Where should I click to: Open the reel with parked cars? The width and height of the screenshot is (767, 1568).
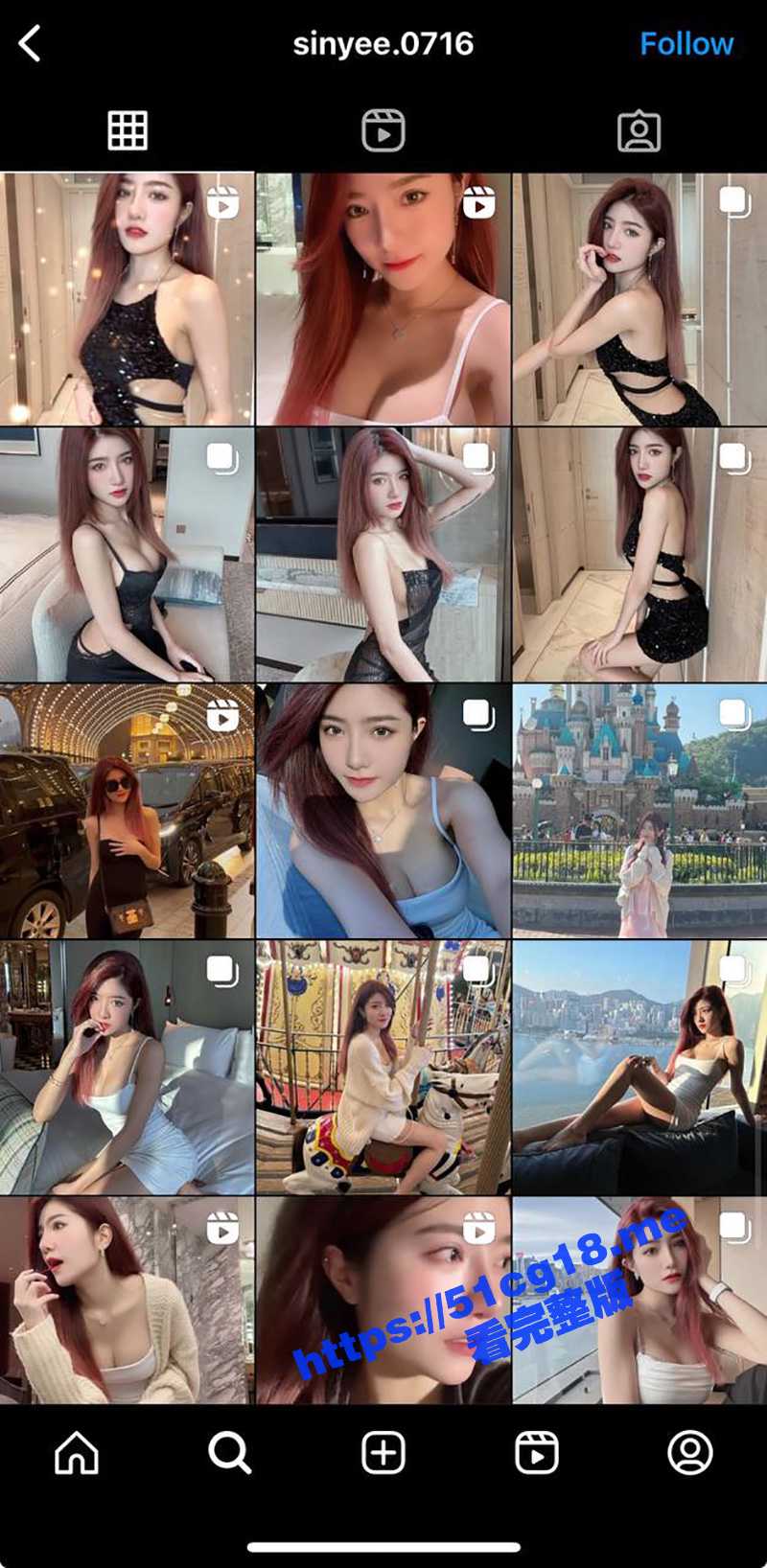tap(127, 811)
